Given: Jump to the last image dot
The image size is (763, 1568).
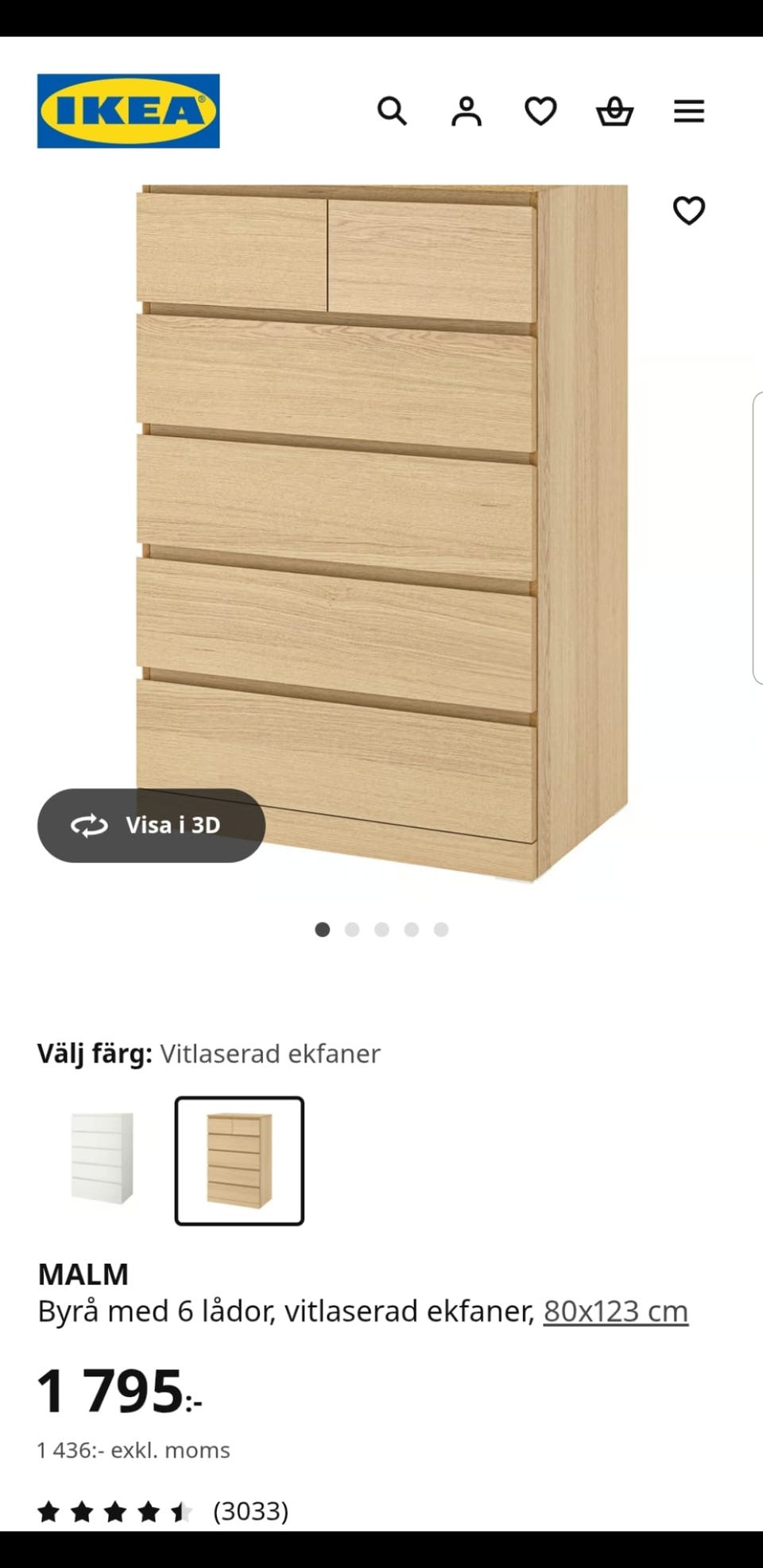Looking at the screenshot, I should point(440,927).
